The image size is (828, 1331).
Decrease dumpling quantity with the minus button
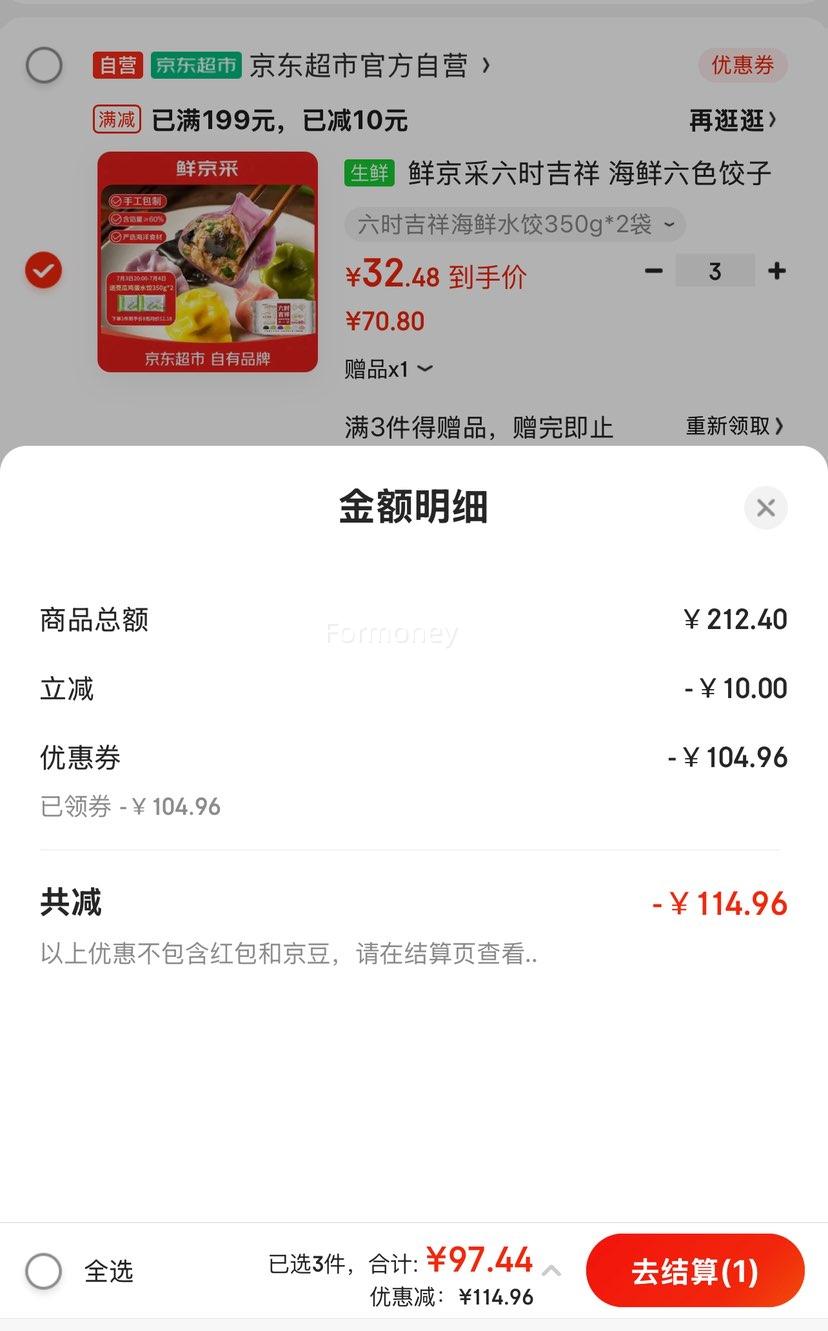[x=654, y=271]
